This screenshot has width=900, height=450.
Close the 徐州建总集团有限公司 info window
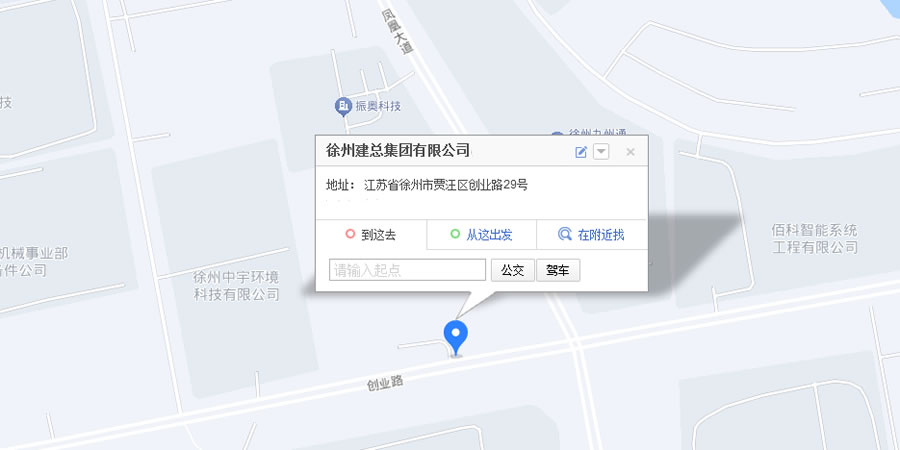pos(630,152)
